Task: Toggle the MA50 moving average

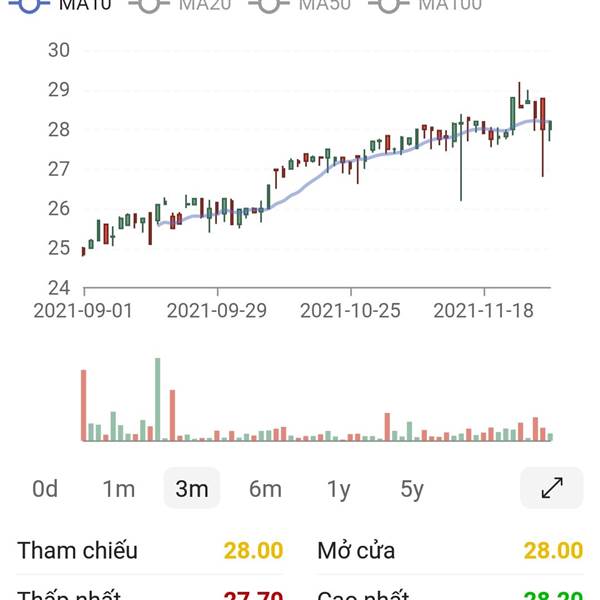Action: pyautogui.click(x=301, y=5)
